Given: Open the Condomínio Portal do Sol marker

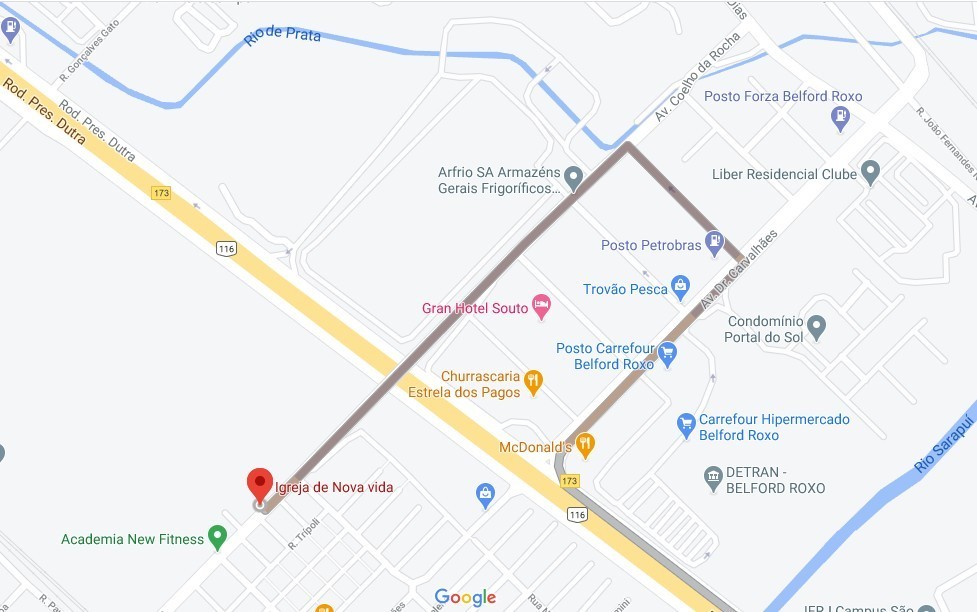Looking at the screenshot, I should [817, 325].
